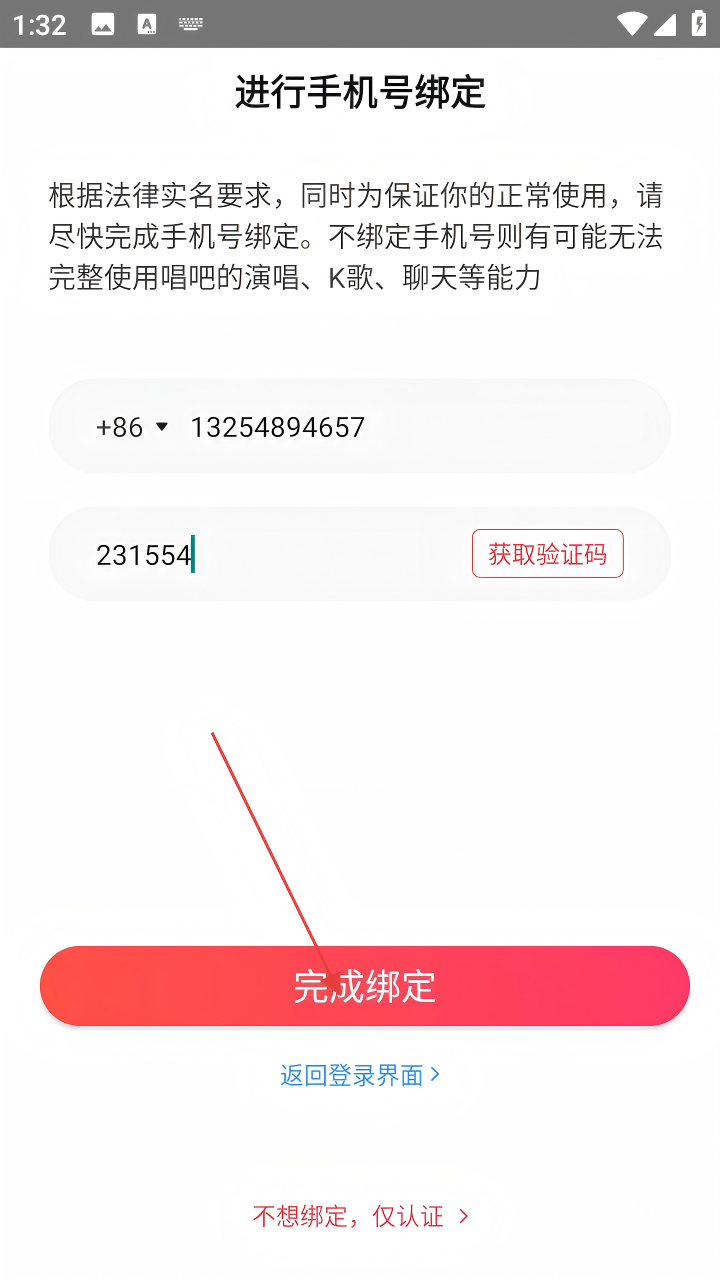Open the +86 country code dropdown
The height and width of the screenshot is (1280, 720).
(x=132, y=428)
